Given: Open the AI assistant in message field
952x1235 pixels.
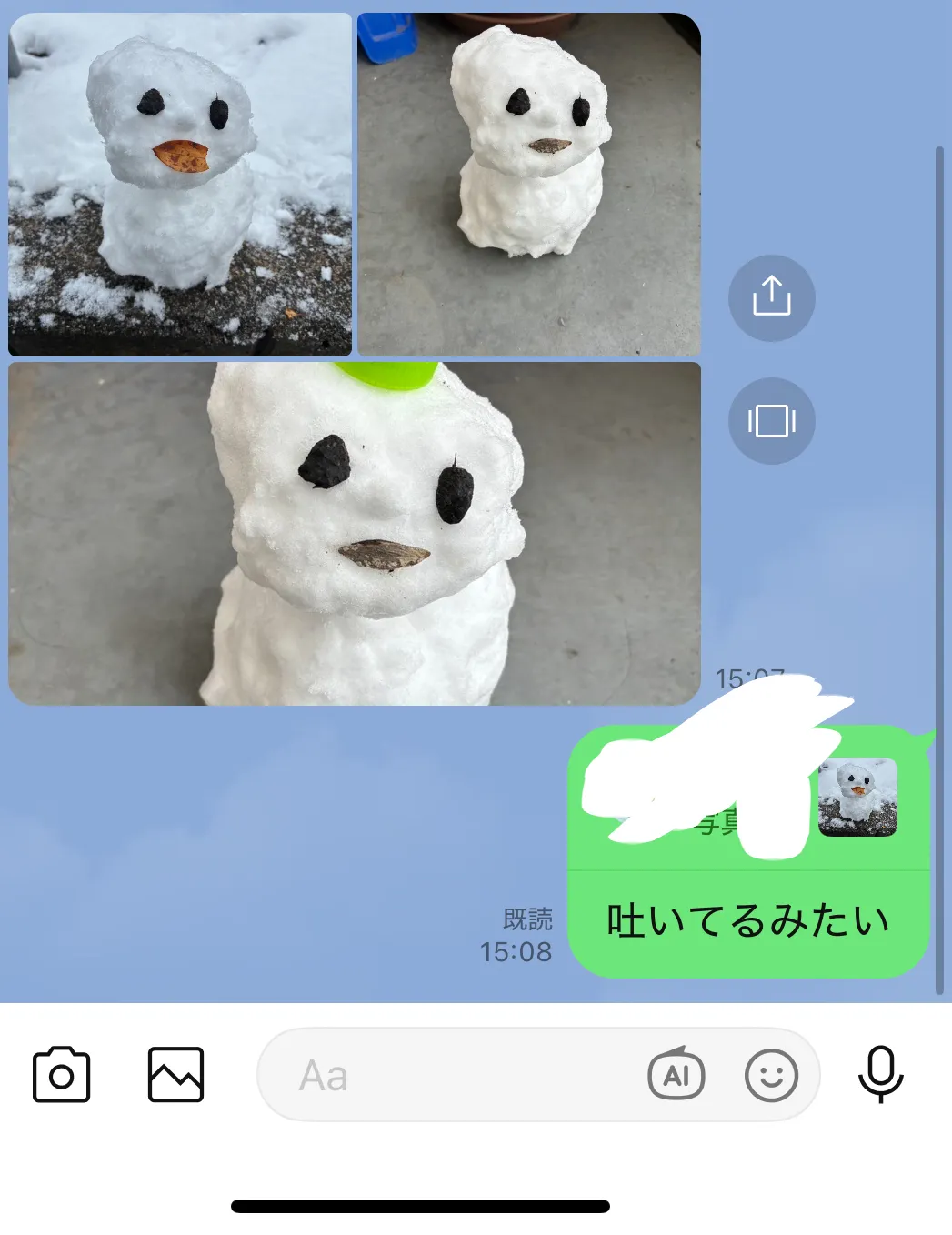Looking at the screenshot, I should pyautogui.click(x=676, y=1075).
